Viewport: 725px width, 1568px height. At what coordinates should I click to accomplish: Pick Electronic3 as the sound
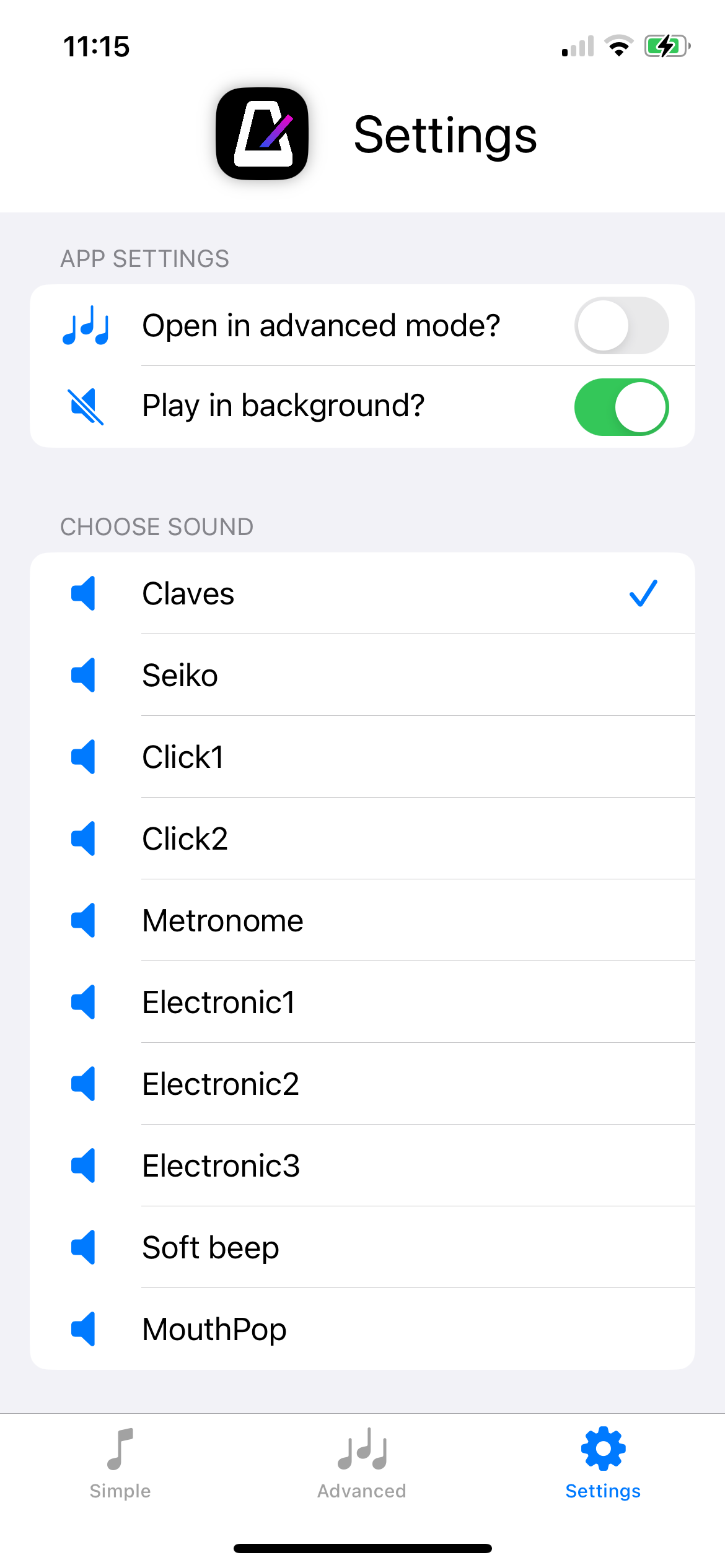coord(362,1165)
